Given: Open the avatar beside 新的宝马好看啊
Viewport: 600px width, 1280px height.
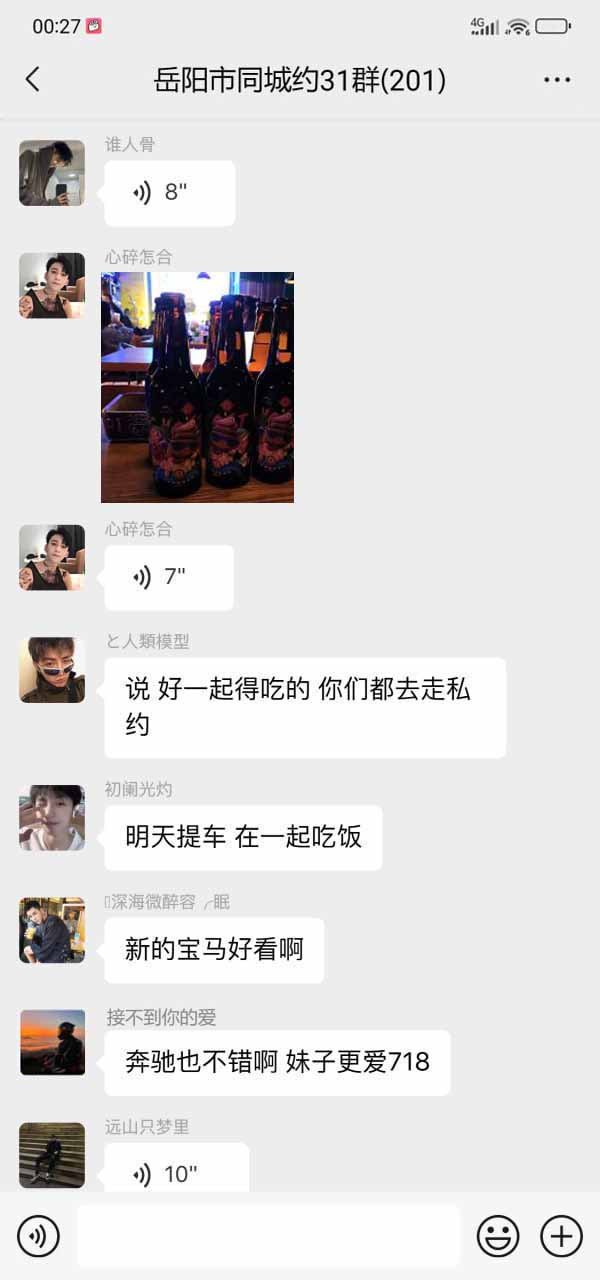Looking at the screenshot, I should [52, 930].
